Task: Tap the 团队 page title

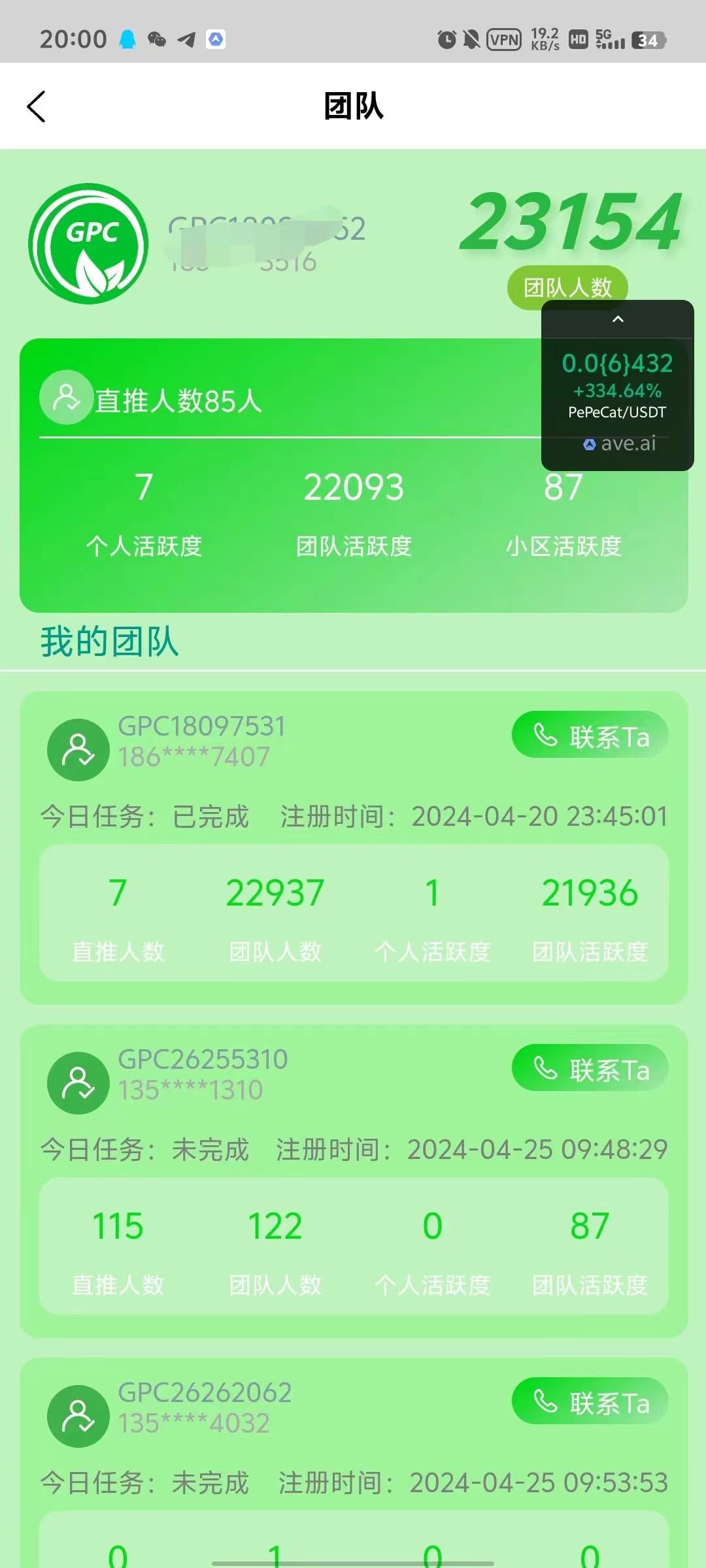Action: click(353, 108)
